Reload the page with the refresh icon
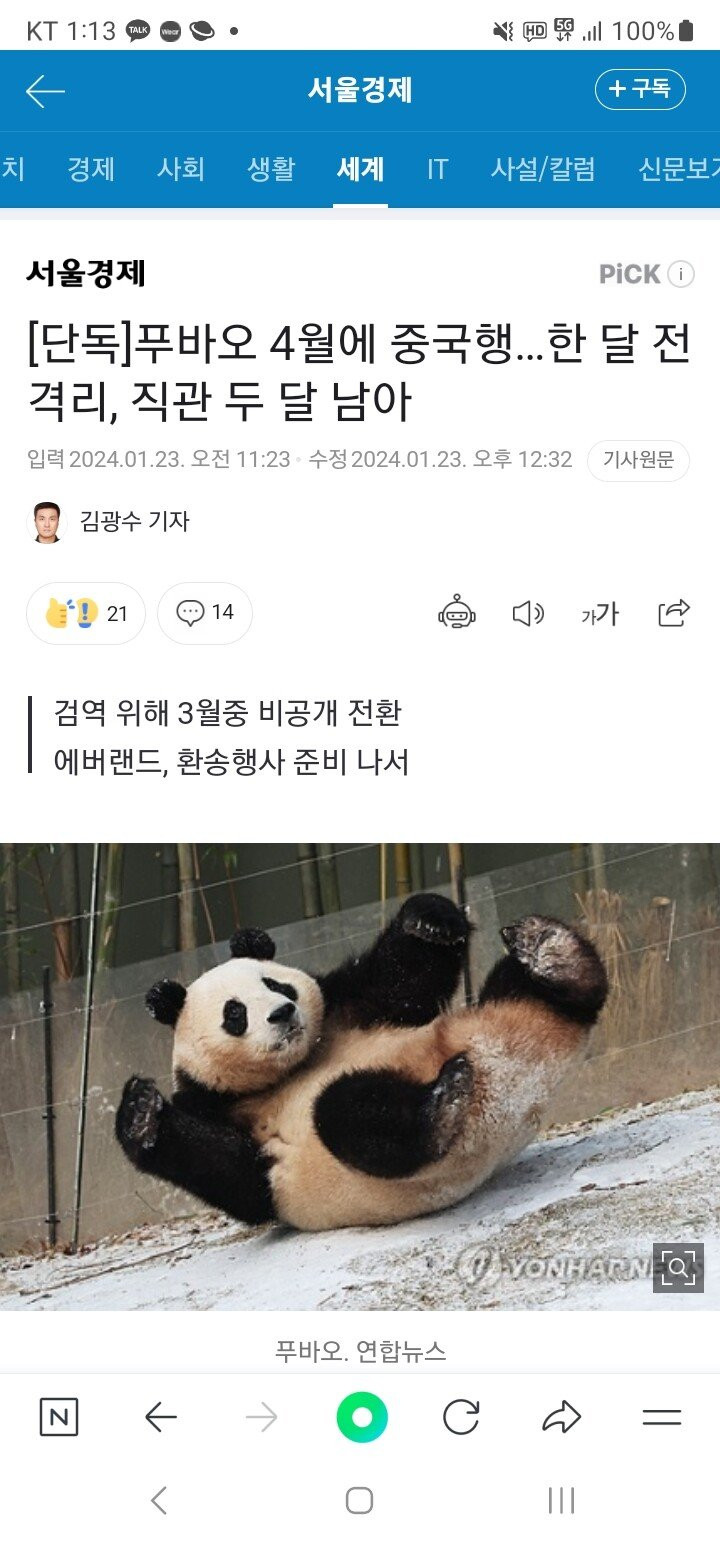 [x=461, y=1417]
